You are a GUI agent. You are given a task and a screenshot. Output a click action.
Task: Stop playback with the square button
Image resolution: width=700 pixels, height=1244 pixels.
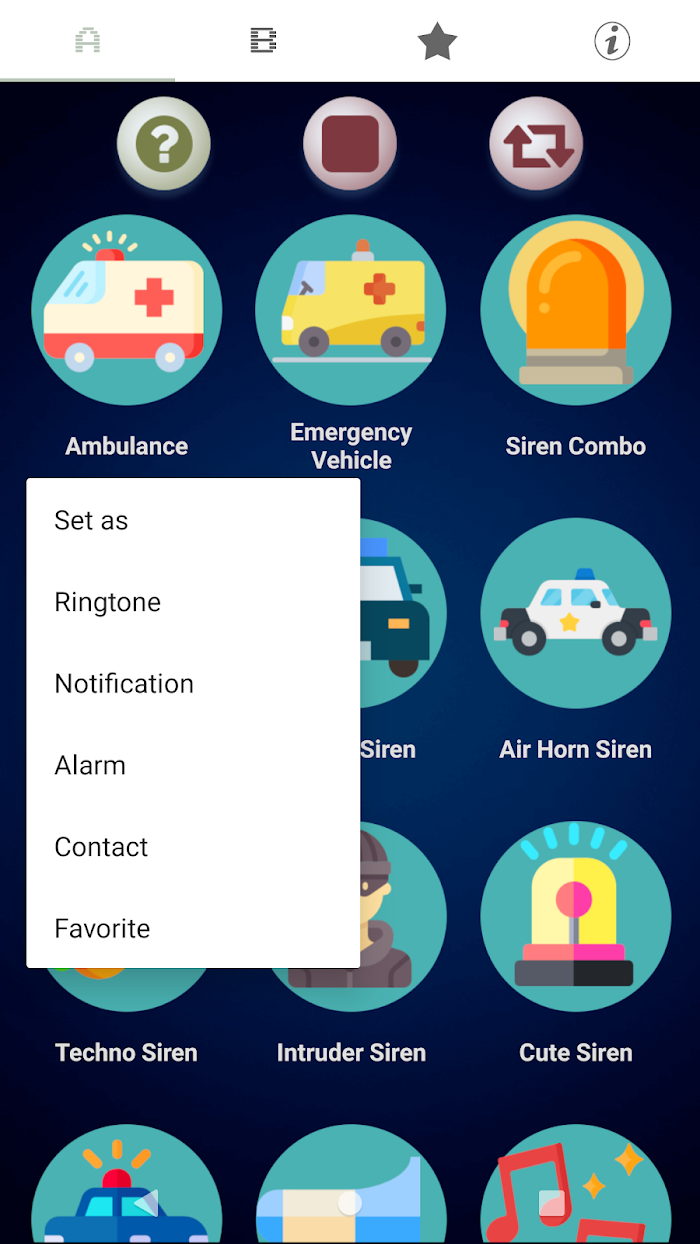pyautogui.click(x=350, y=144)
